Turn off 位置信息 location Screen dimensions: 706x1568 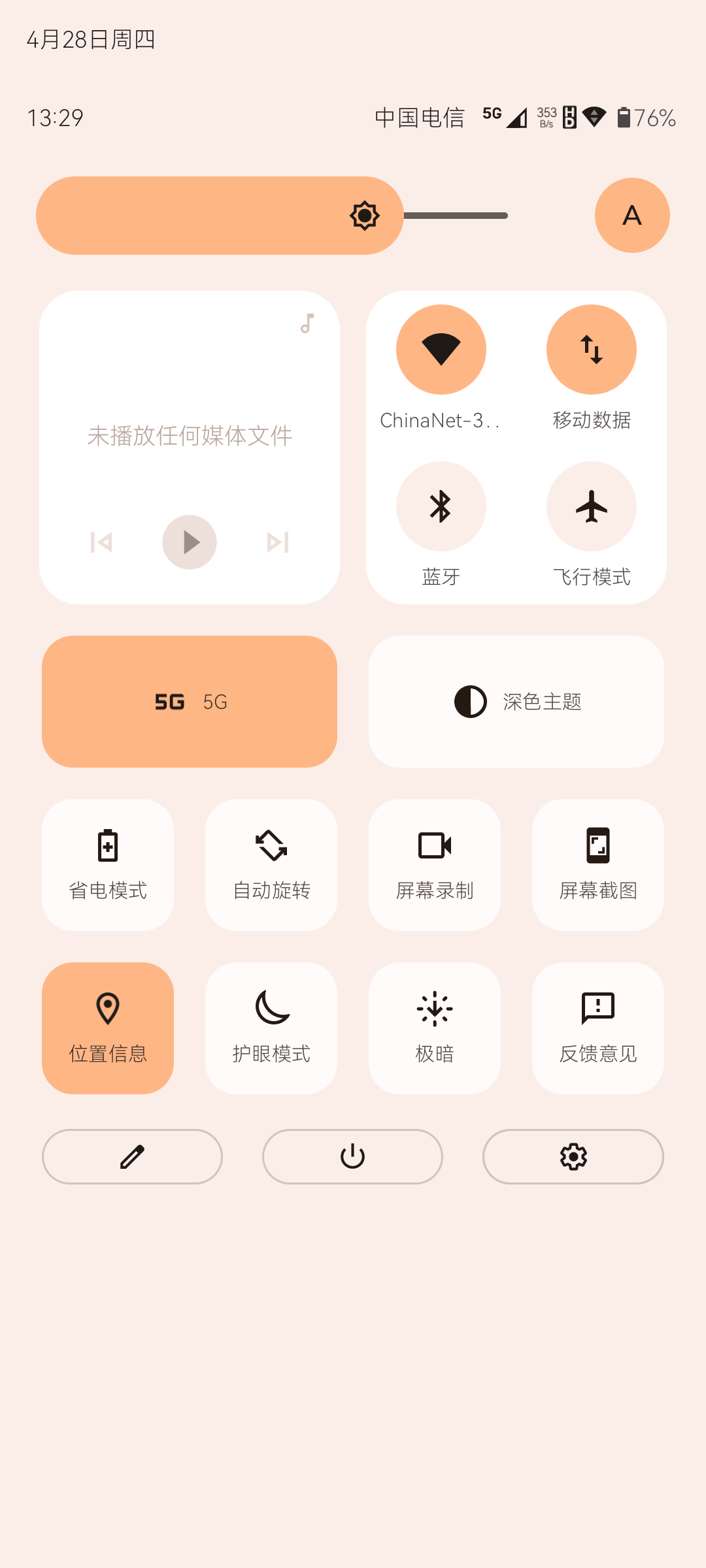coord(108,1028)
